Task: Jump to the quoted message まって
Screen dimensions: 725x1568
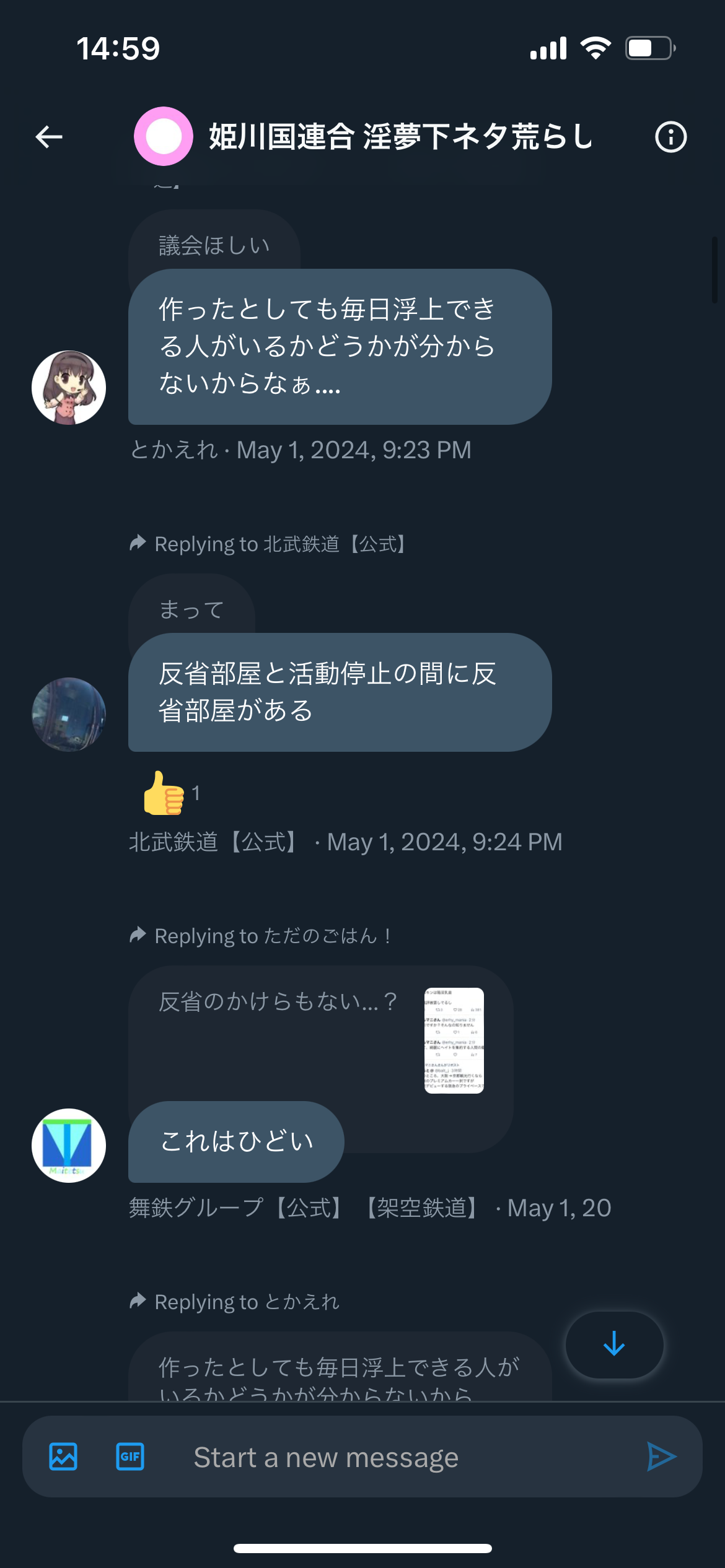Action: pos(191,609)
